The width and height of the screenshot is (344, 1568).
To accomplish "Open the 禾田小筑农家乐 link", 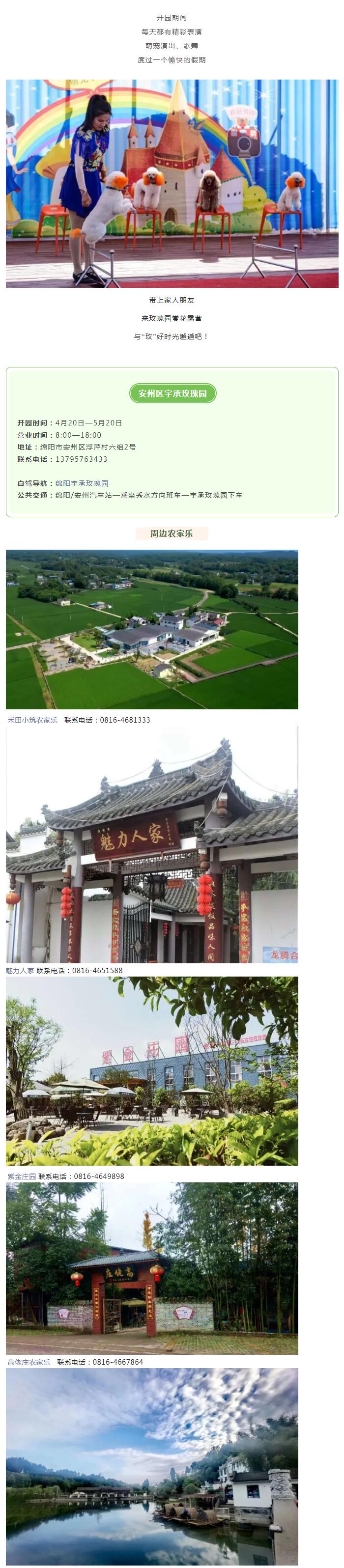I will (32, 720).
